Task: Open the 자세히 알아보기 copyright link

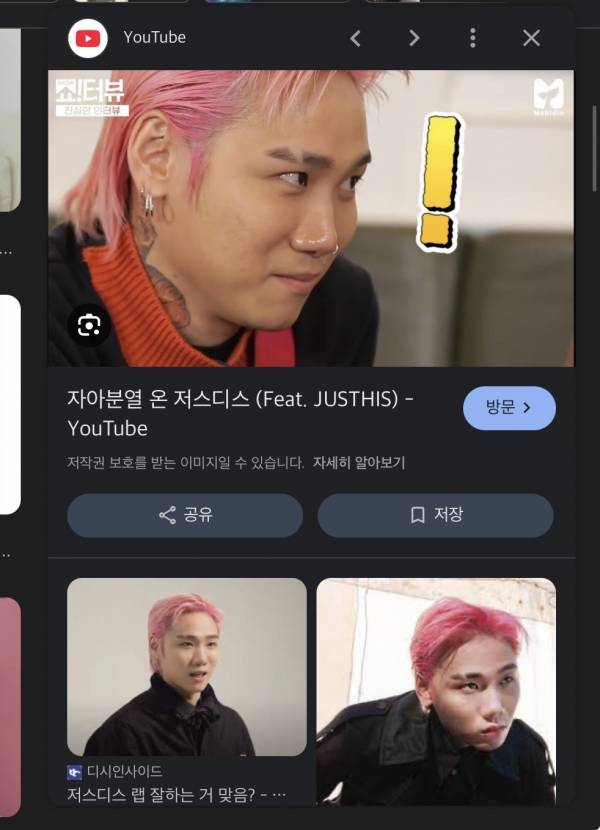Action: tap(359, 463)
